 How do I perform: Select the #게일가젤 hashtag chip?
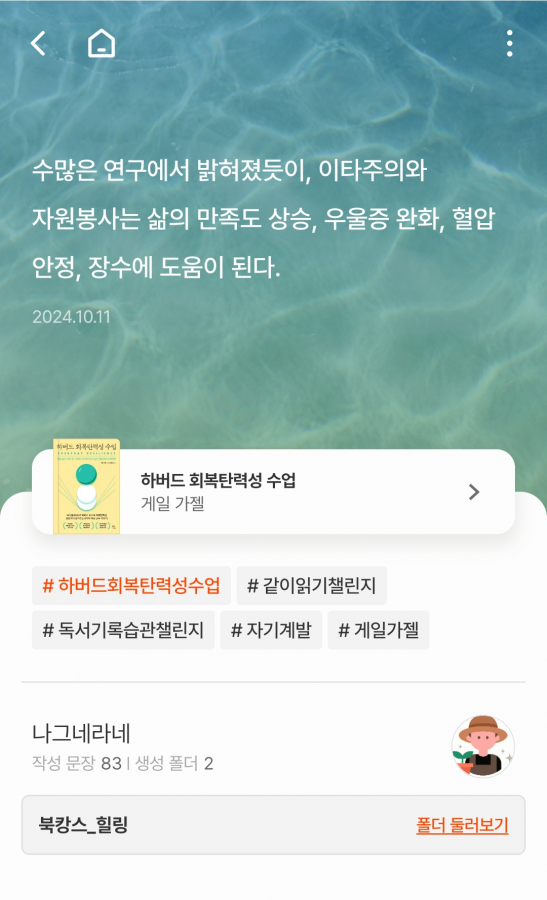click(x=378, y=630)
